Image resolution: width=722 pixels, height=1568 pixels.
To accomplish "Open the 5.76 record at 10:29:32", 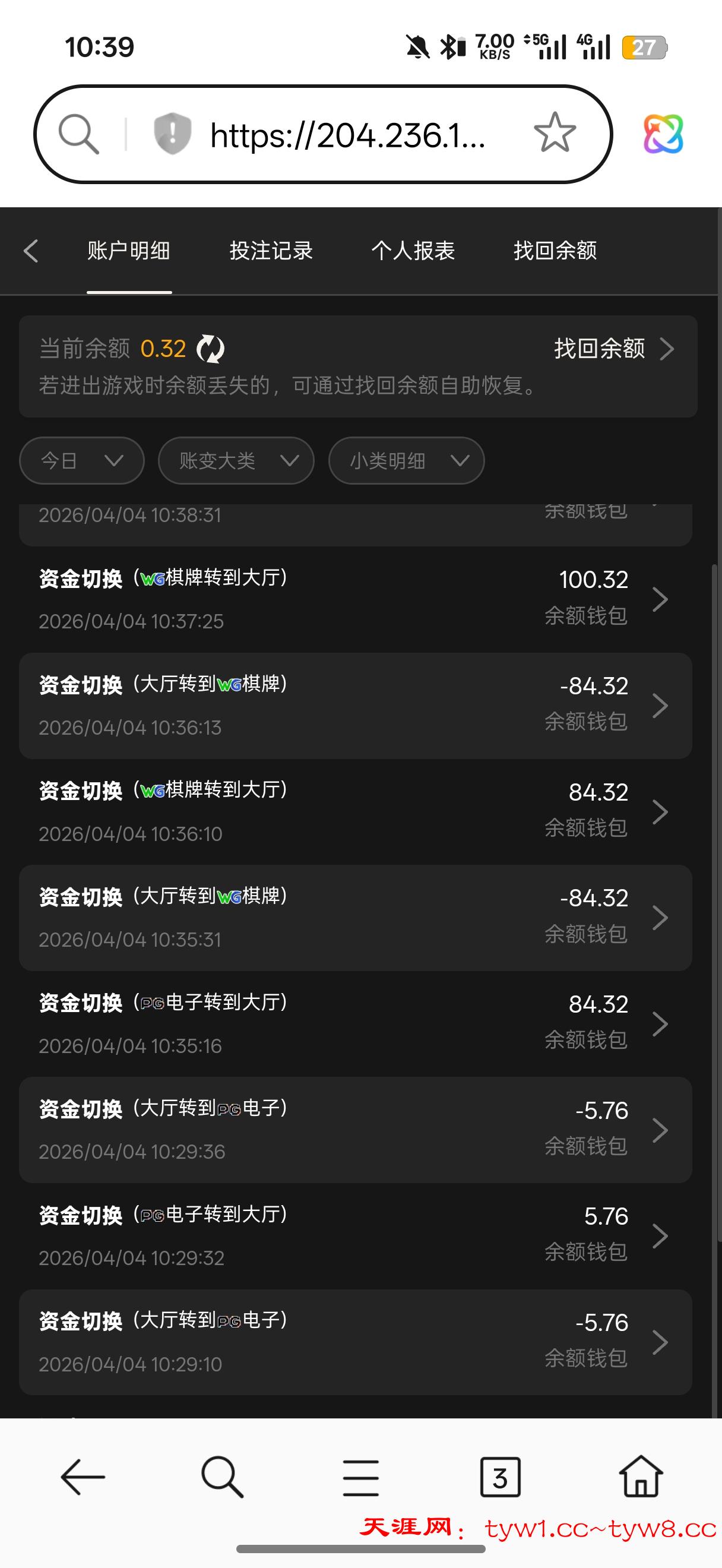I will (355, 1235).
